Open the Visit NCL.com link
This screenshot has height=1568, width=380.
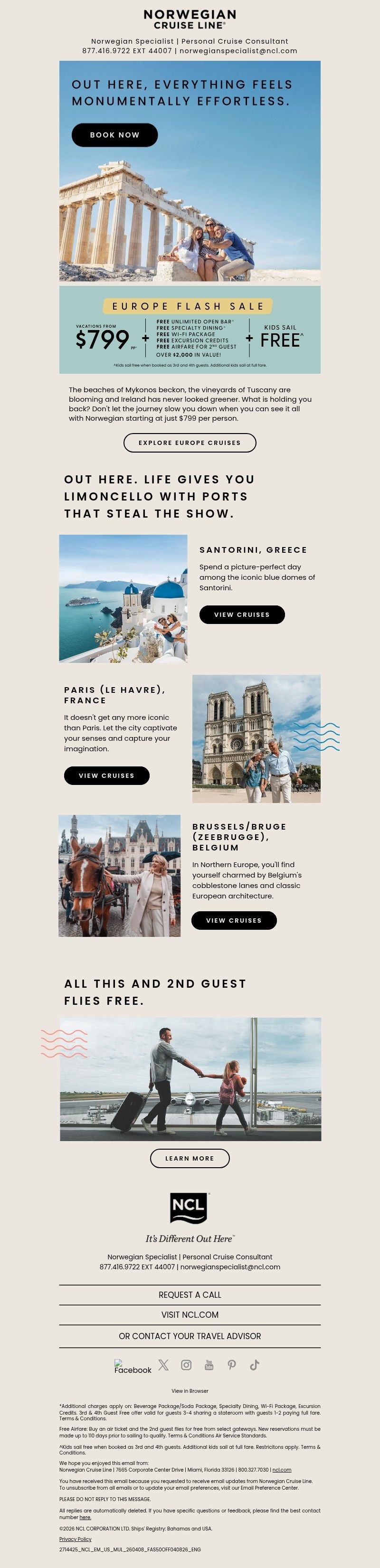tap(190, 1315)
